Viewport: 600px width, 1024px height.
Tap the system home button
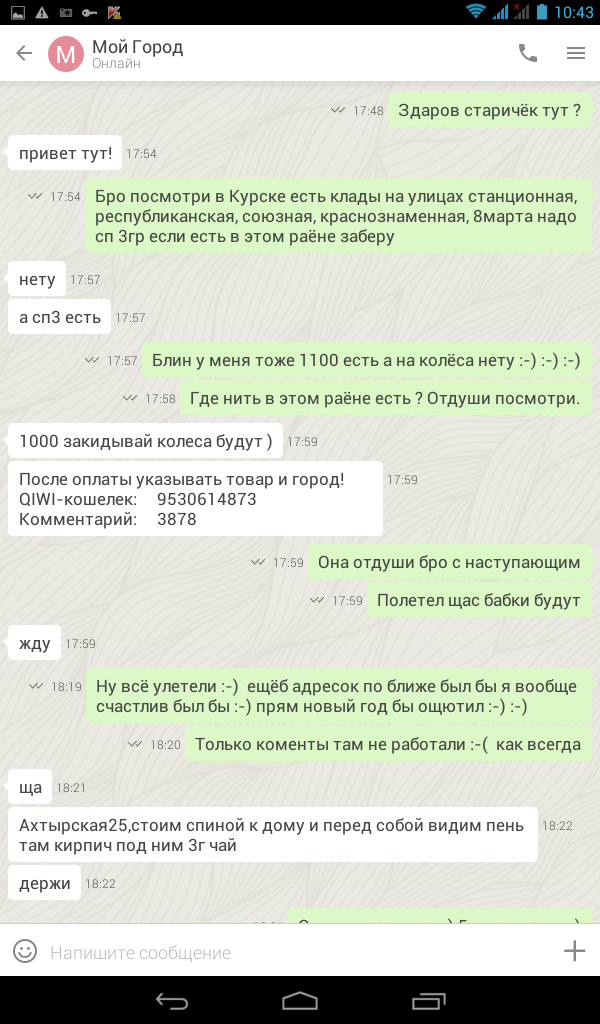click(299, 1000)
